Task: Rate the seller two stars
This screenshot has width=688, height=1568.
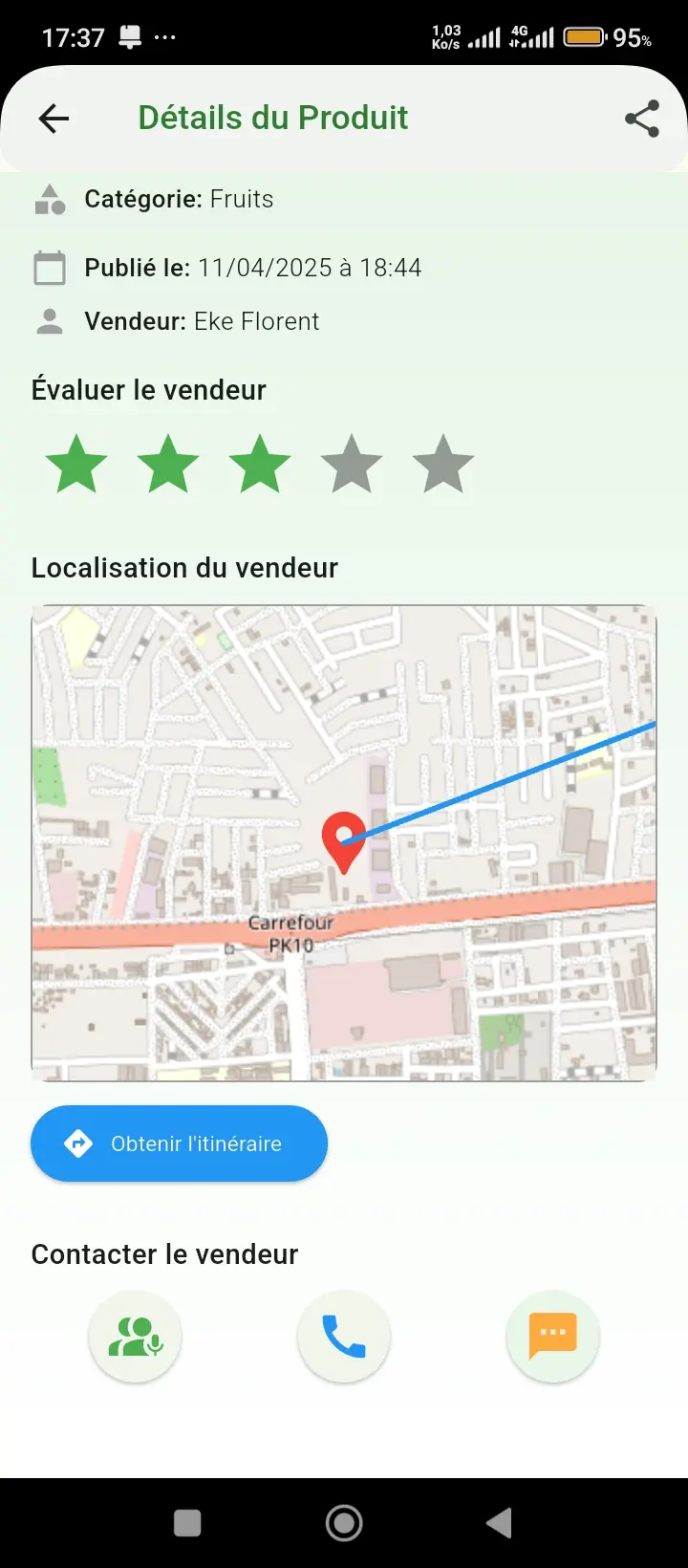Action: click(x=168, y=465)
